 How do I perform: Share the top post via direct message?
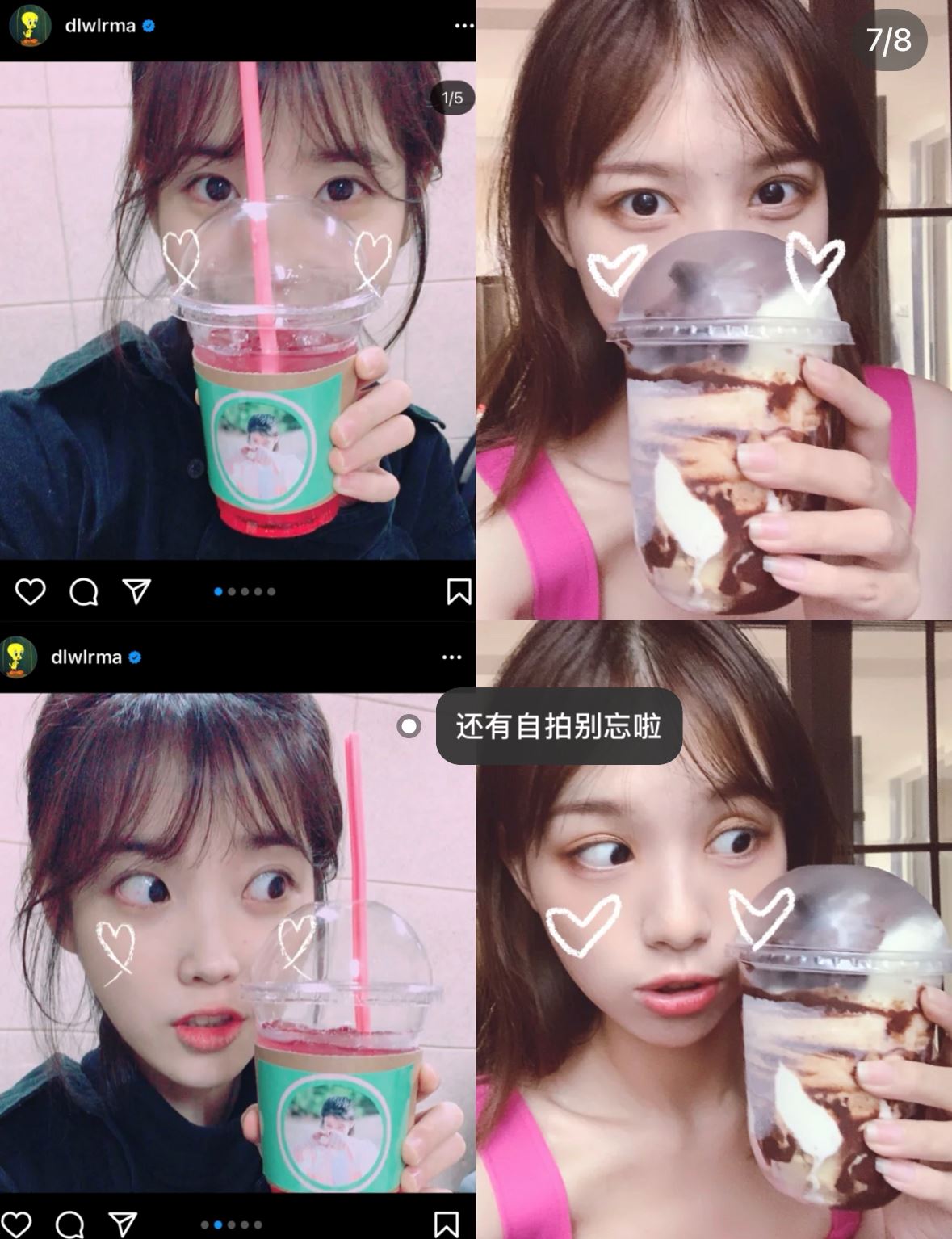(136, 592)
